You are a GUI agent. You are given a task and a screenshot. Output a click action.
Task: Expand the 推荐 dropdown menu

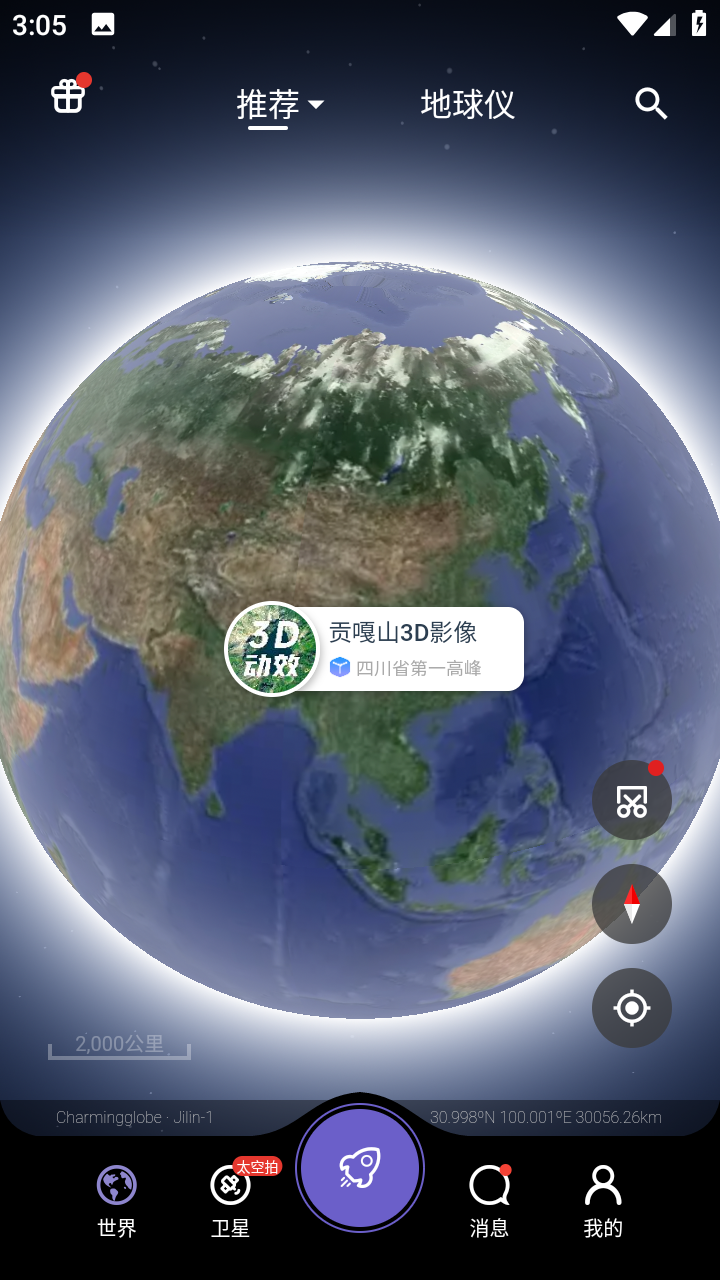(317, 103)
